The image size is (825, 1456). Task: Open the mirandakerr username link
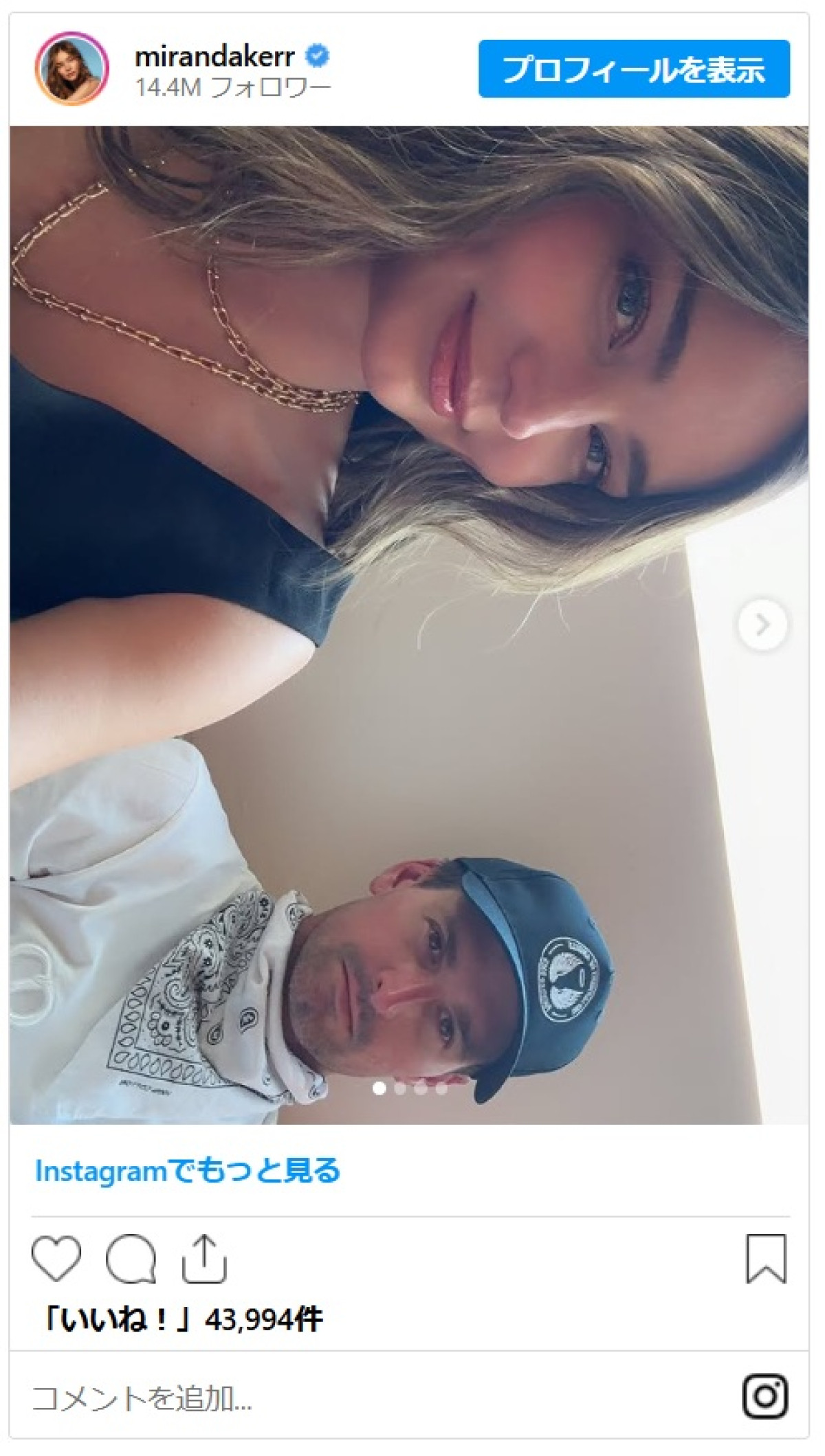click(x=214, y=56)
